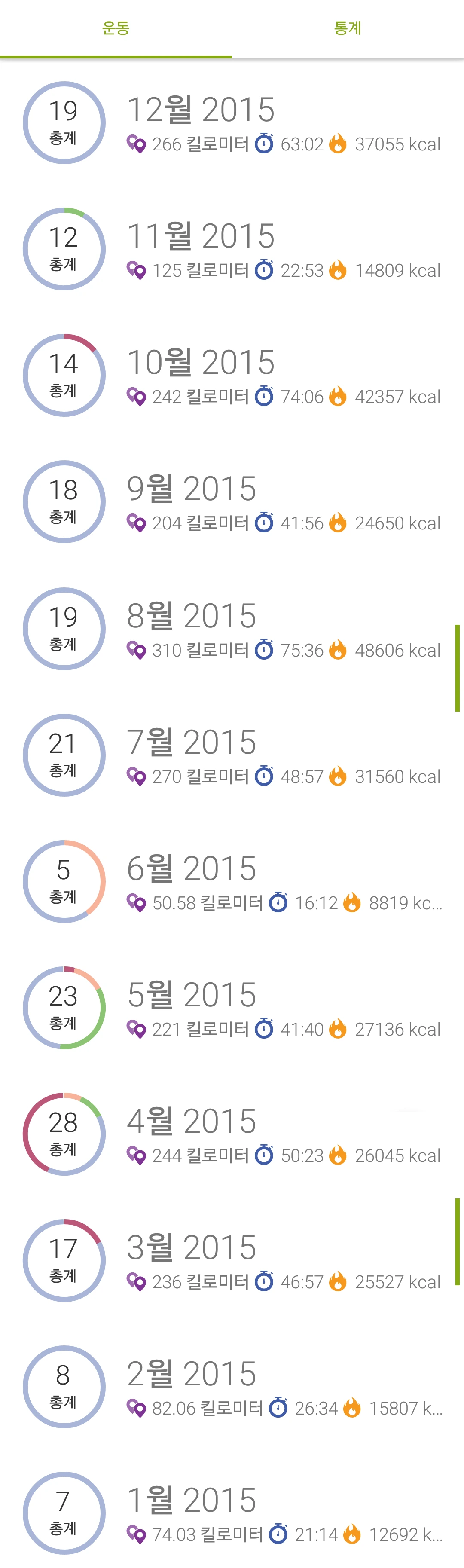Image resolution: width=464 pixels, height=1568 pixels.
Task: Show workouts for 7월 2015
Action: point(232,756)
